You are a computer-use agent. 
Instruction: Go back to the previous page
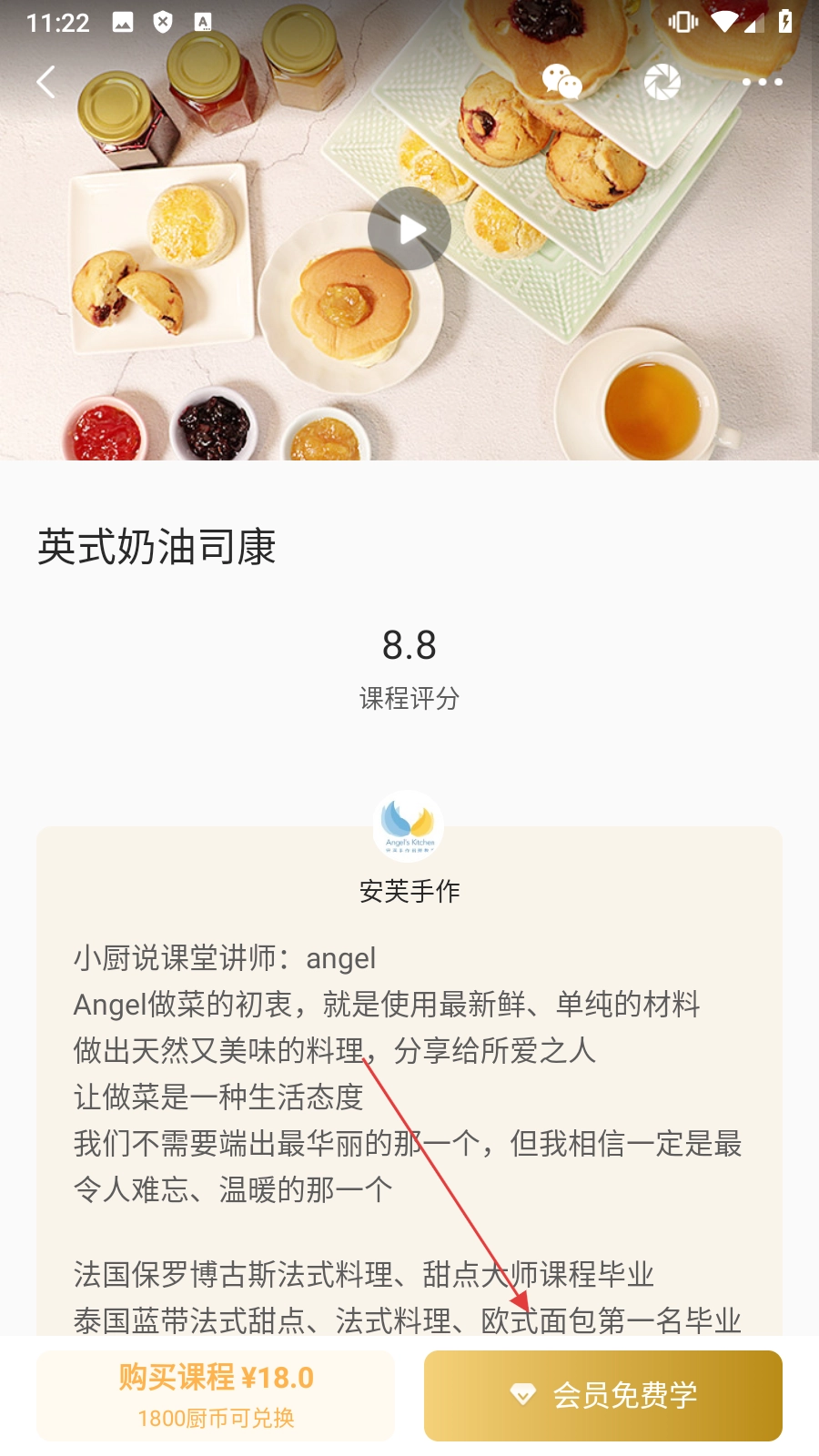46,82
